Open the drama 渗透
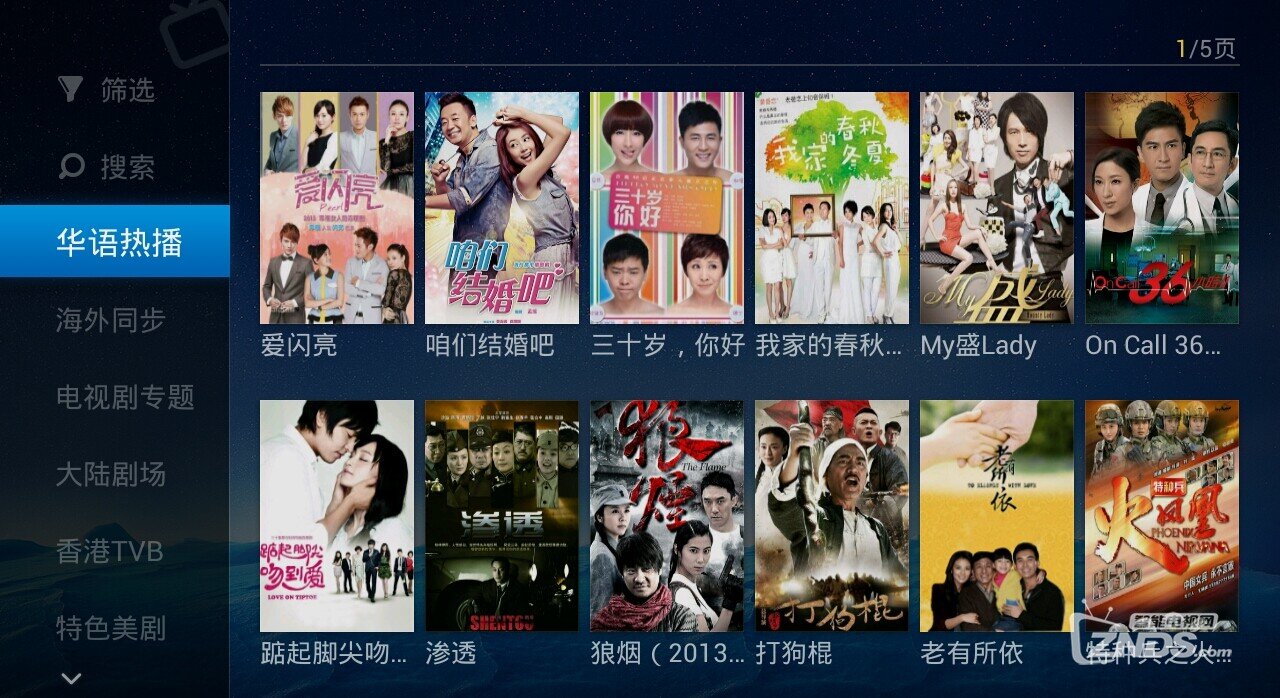 click(x=501, y=516)
